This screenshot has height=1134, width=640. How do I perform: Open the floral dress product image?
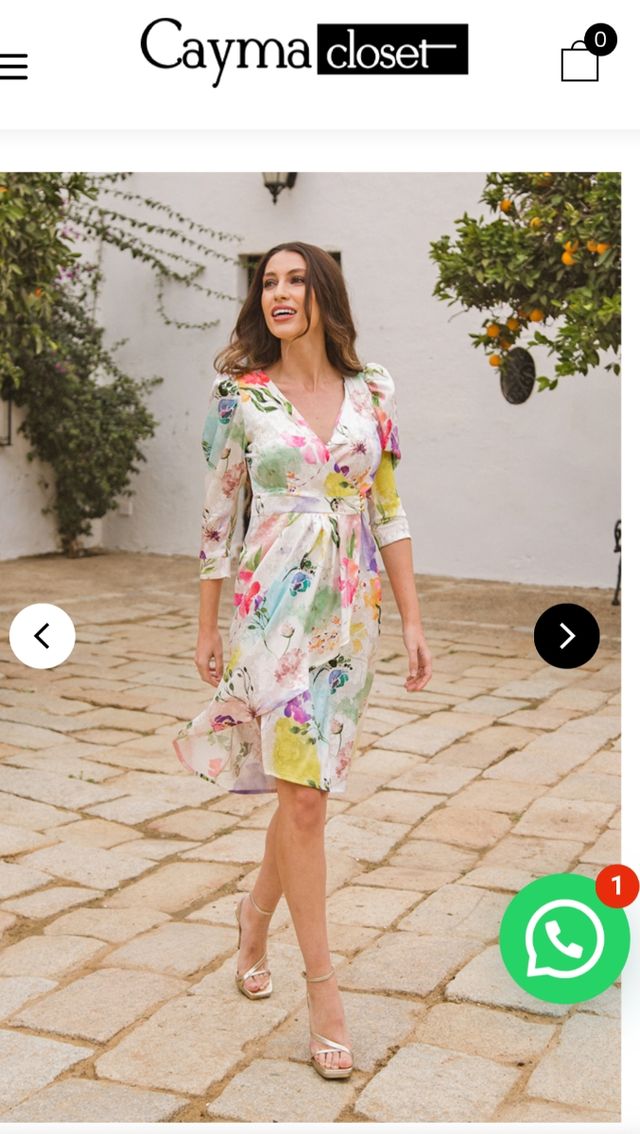tap(310, 647)
